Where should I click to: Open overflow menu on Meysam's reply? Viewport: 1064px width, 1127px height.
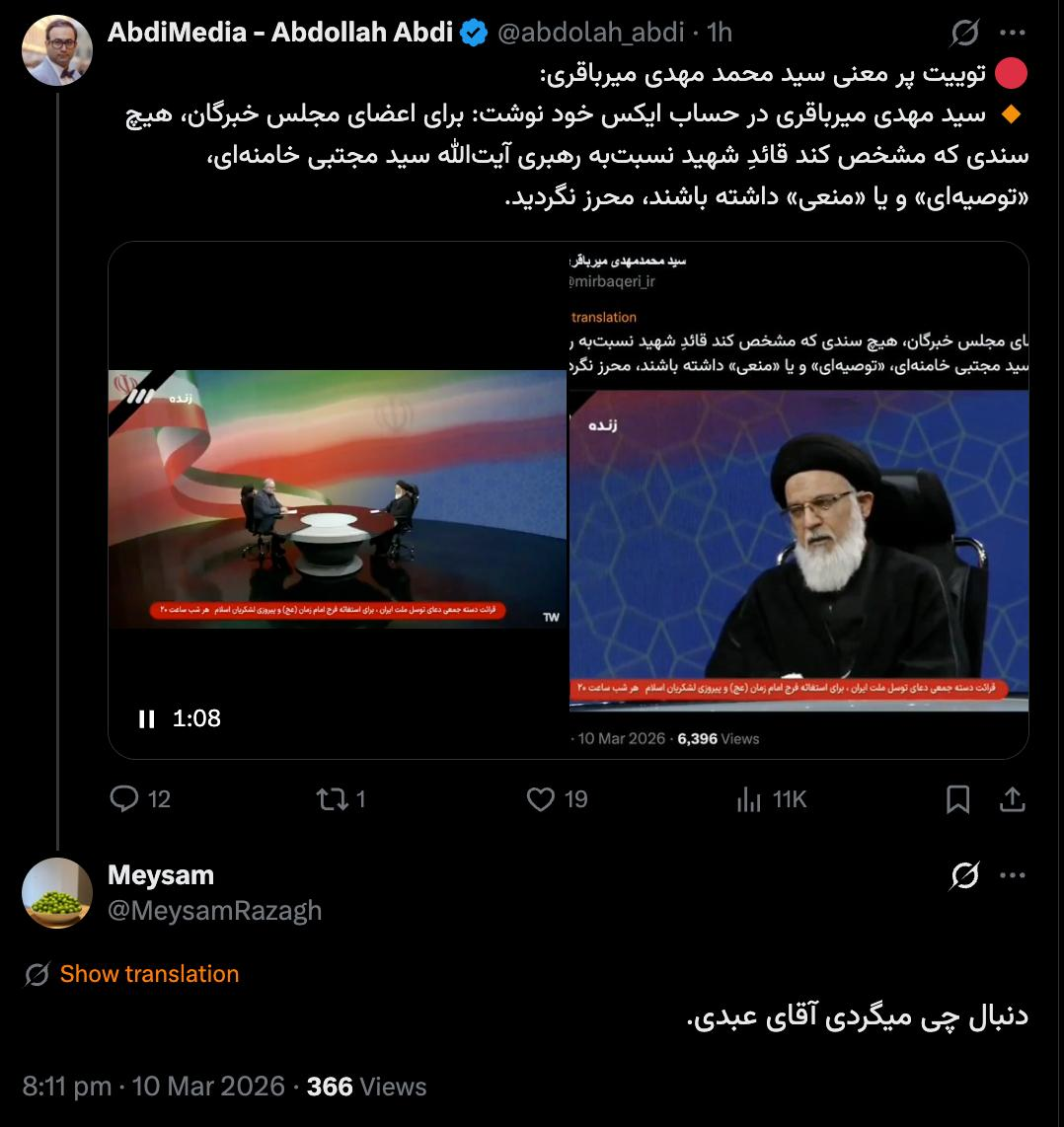point(1012,875)
